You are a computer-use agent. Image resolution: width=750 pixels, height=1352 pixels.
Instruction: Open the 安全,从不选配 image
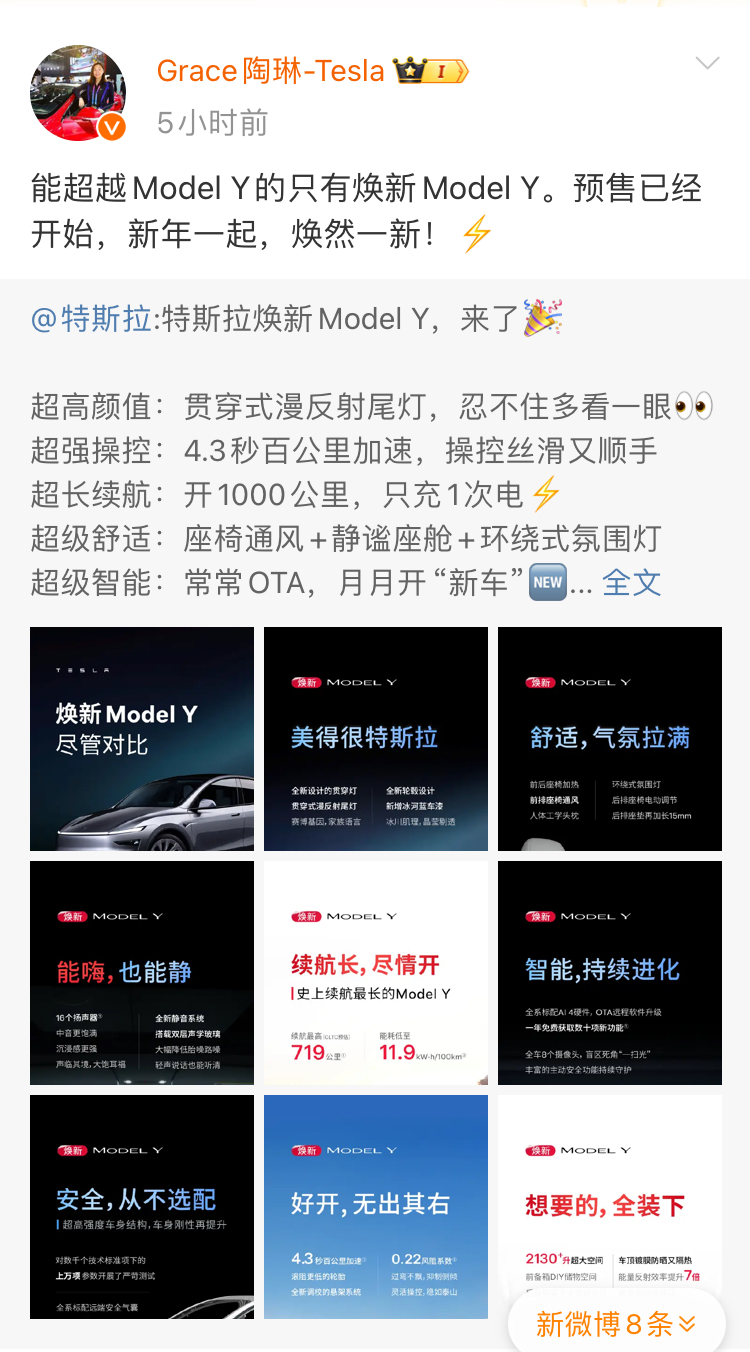click(x=142, y=1206)
